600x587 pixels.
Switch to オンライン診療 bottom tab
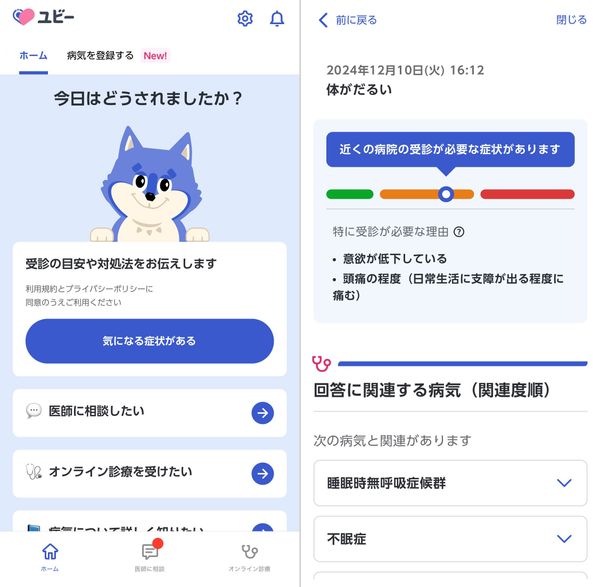pos(249,558)
